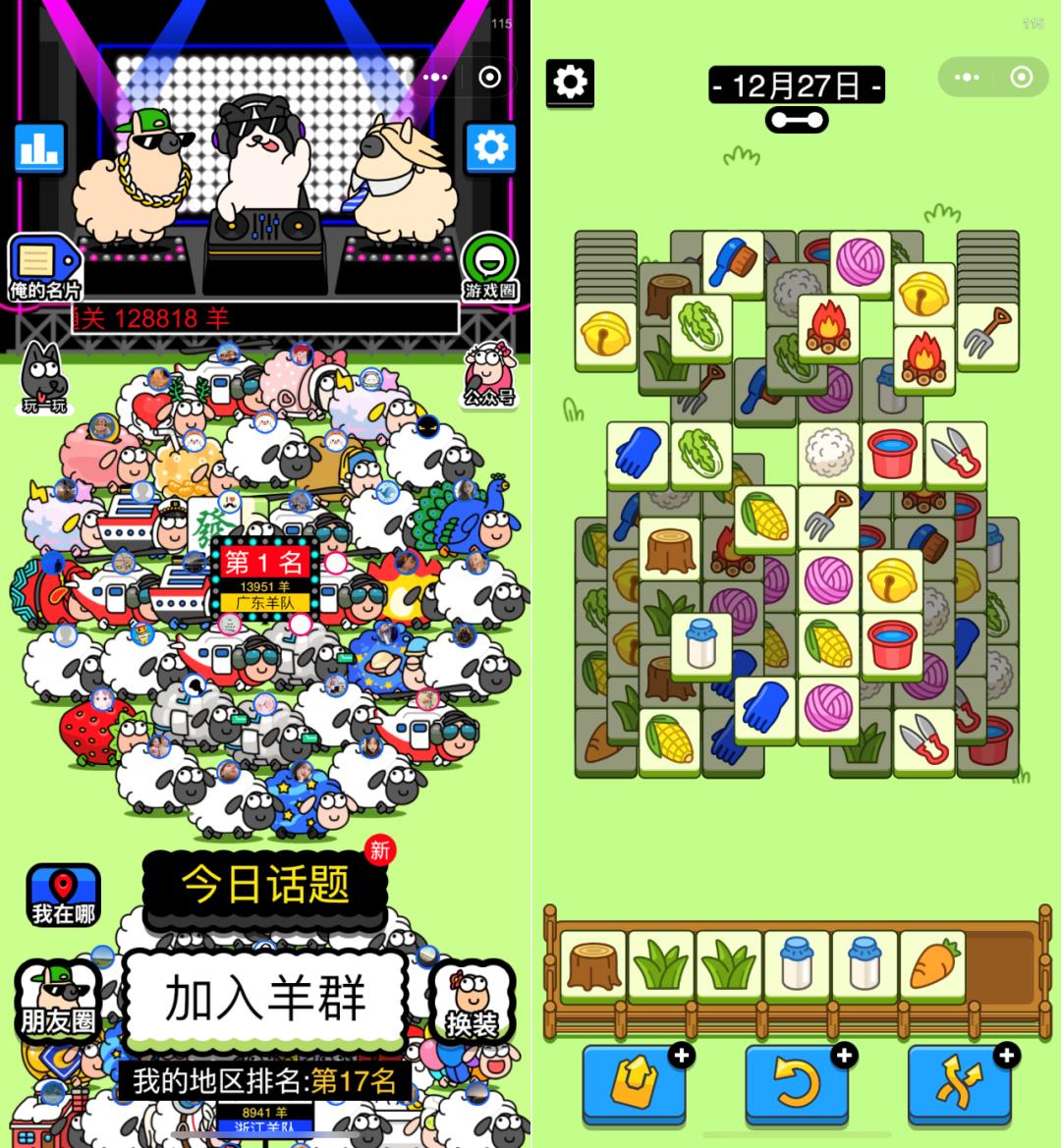Open the 游戏圈 game circle
1061x1148 pixels.
490,266
